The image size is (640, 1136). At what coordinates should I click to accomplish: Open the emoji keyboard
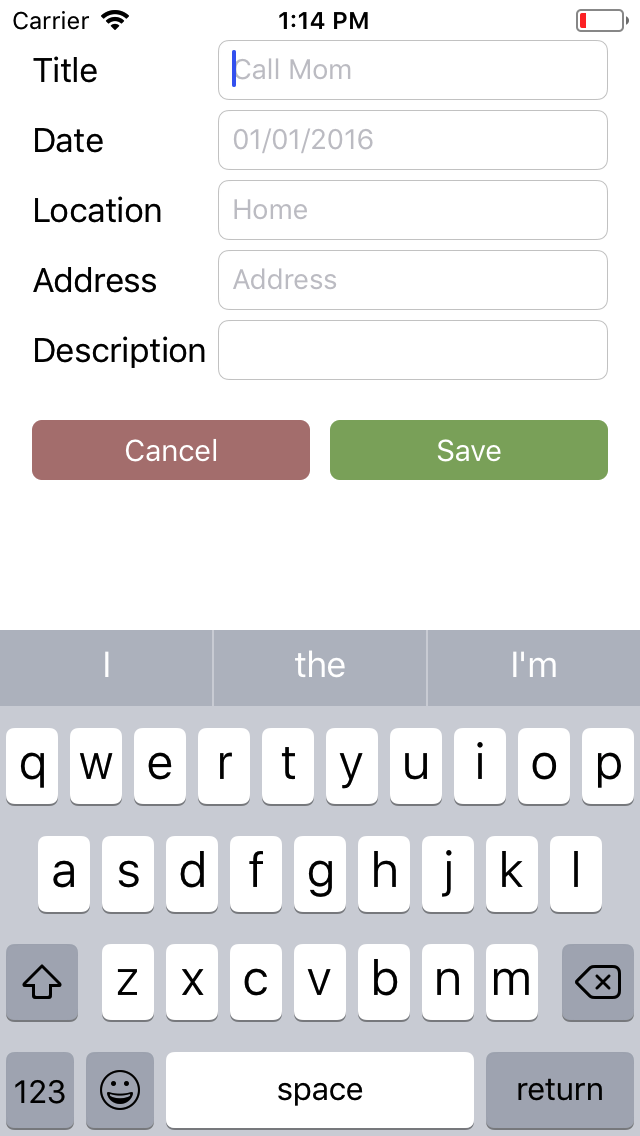tap(120, 1090)
